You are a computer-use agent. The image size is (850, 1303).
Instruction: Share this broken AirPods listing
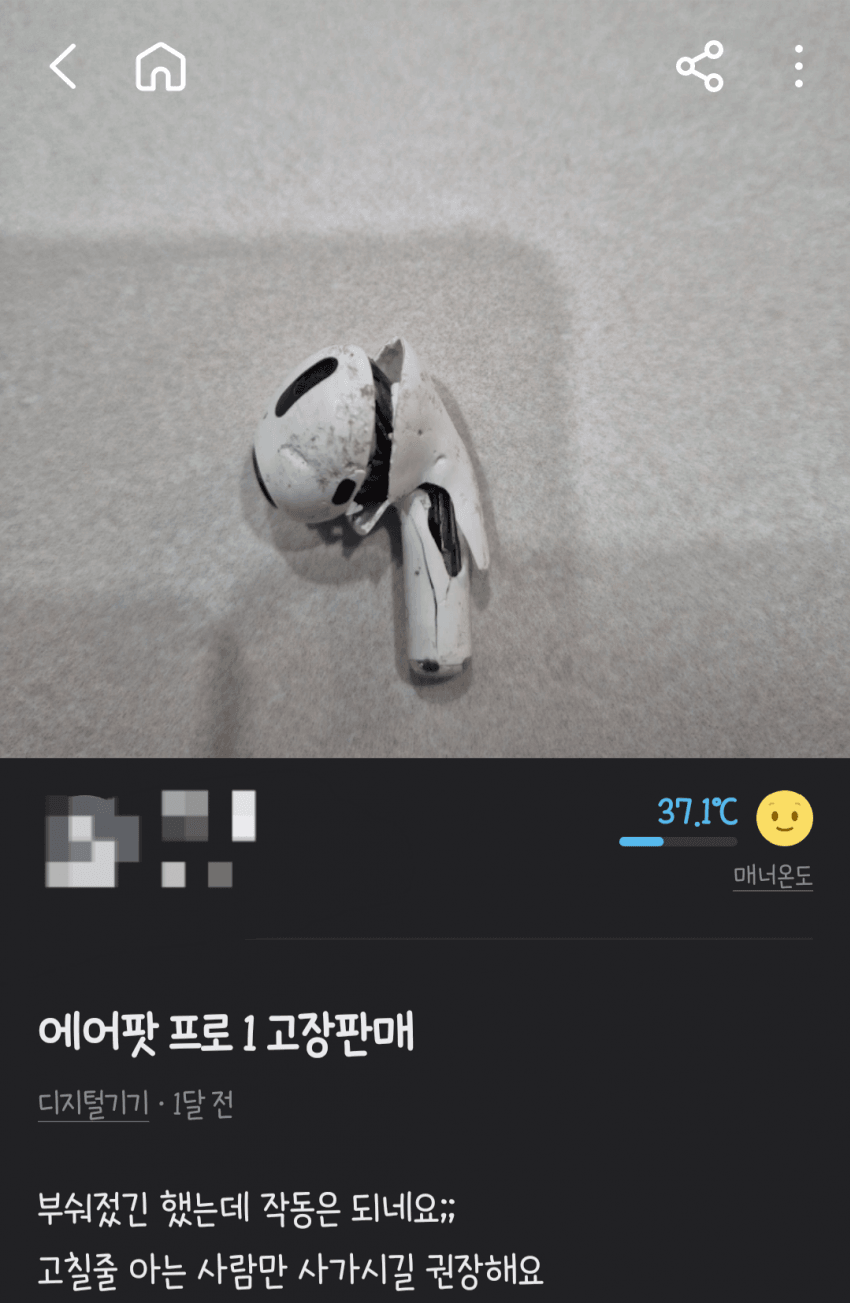click(699, 67)
